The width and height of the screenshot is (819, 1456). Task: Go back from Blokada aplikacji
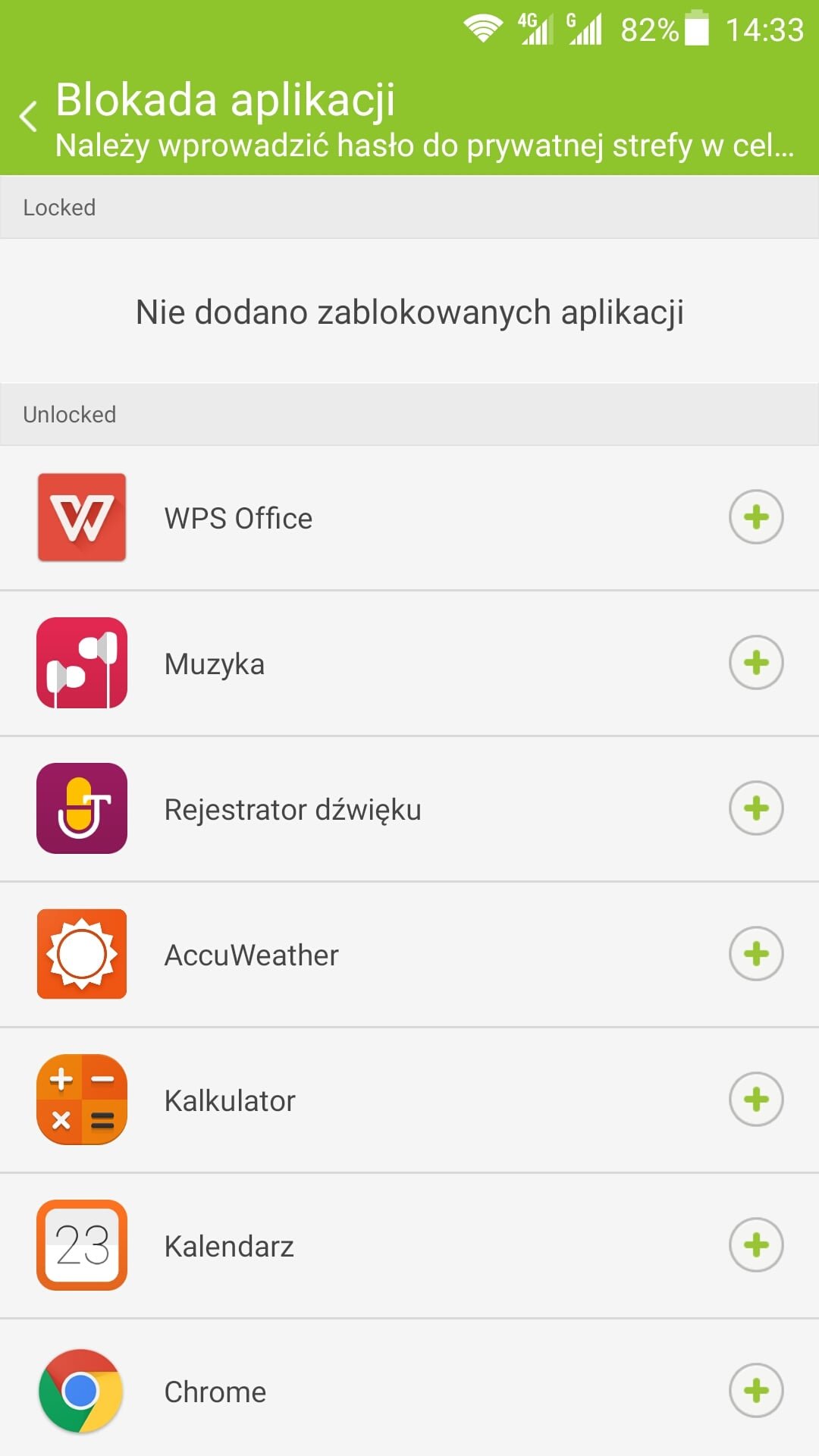pyautogui.click(x=29, y=116)
